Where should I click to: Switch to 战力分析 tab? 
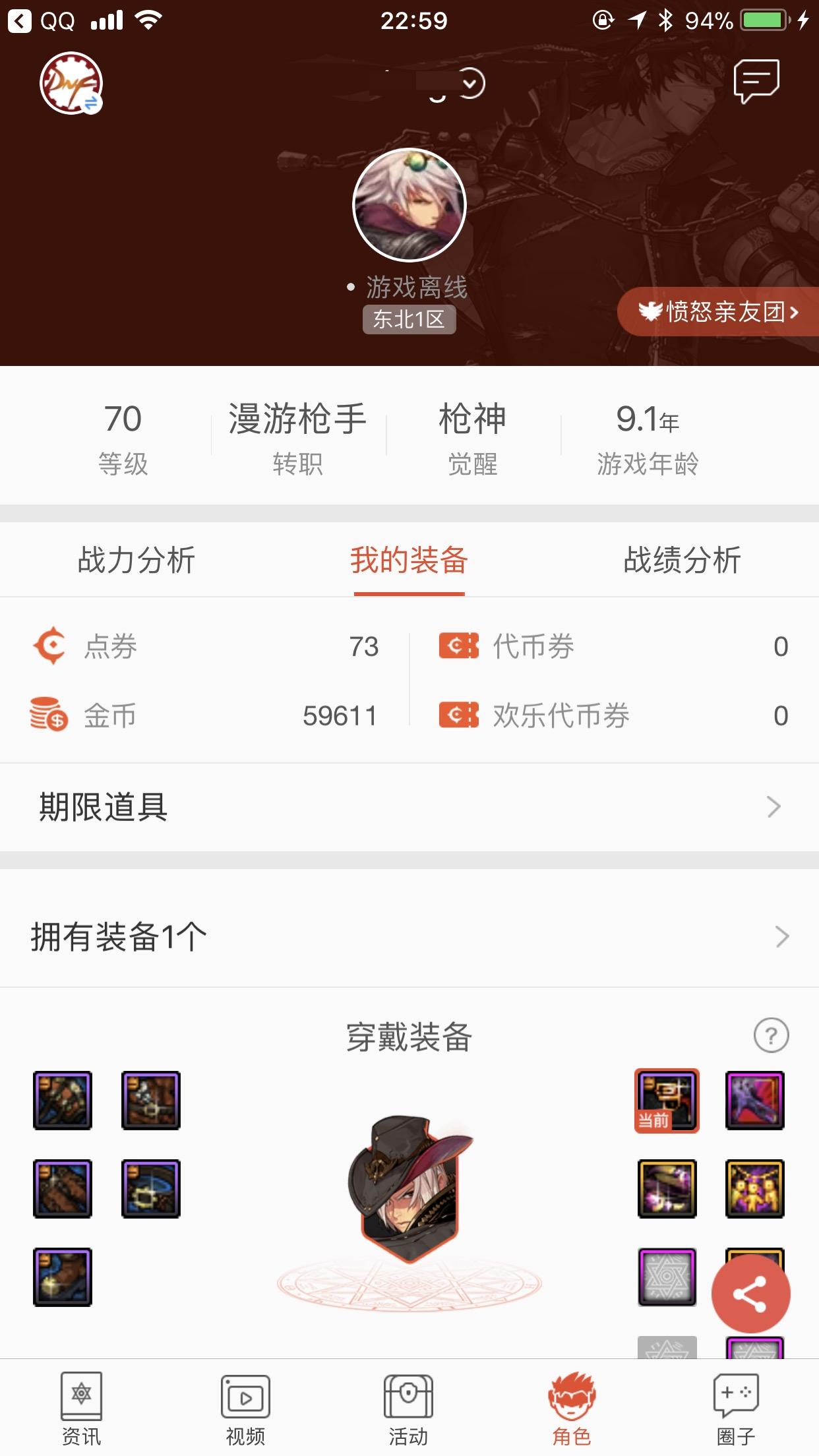coord(136,561)
